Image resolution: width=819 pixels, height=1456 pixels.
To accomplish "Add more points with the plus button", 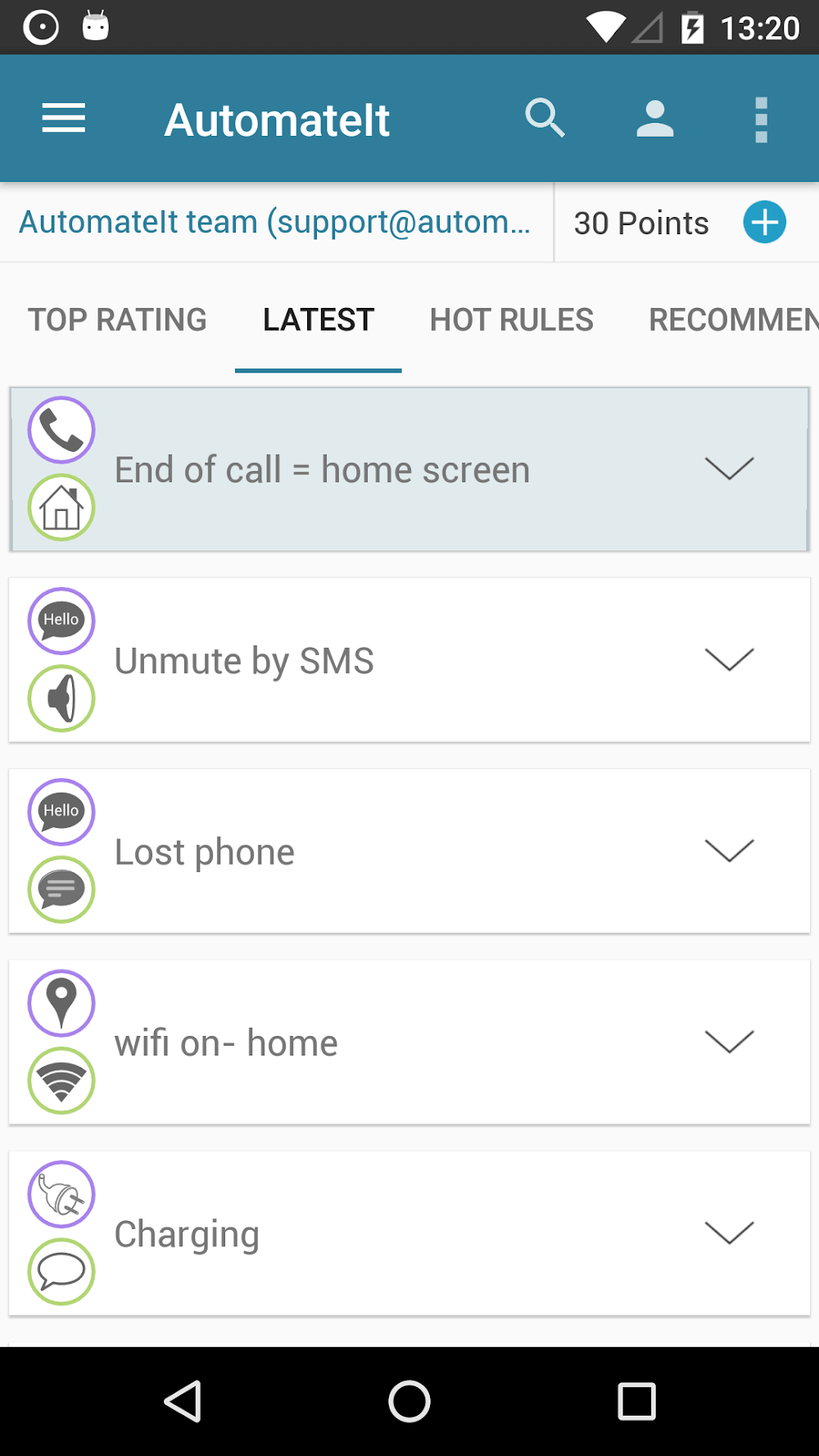I will click(764, 223).
